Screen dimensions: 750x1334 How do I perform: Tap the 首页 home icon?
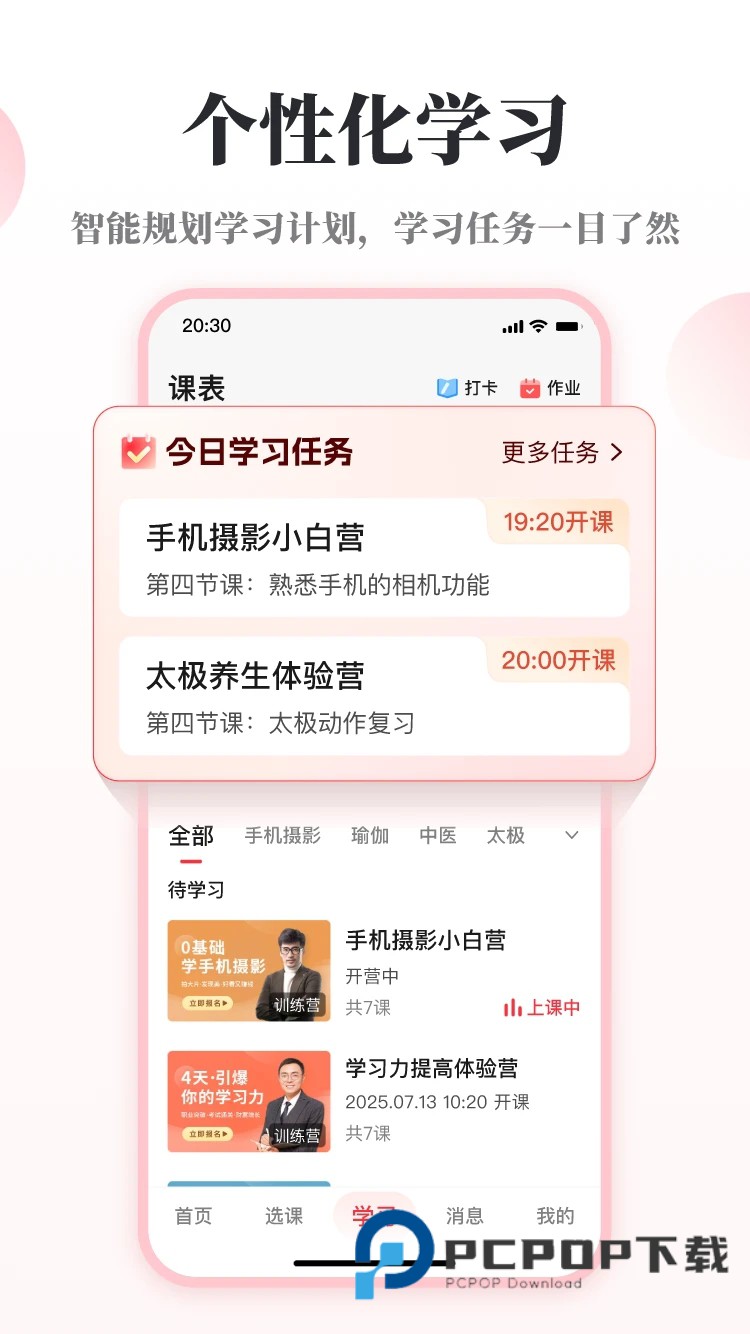coord(192,1216)
